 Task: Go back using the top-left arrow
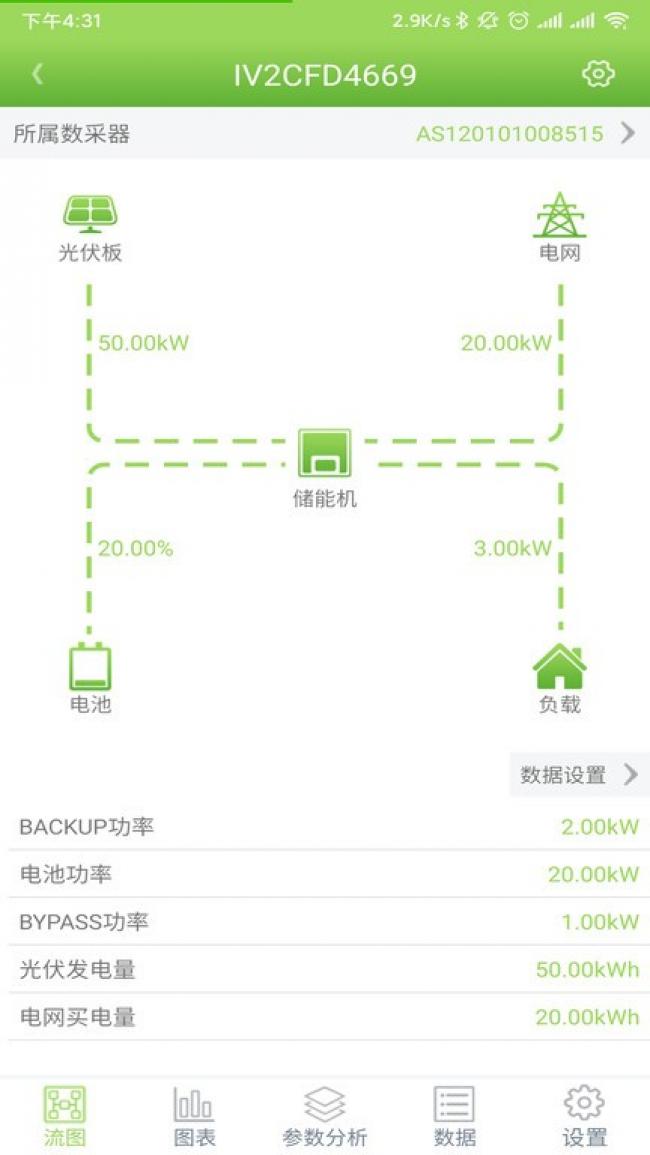38,74
